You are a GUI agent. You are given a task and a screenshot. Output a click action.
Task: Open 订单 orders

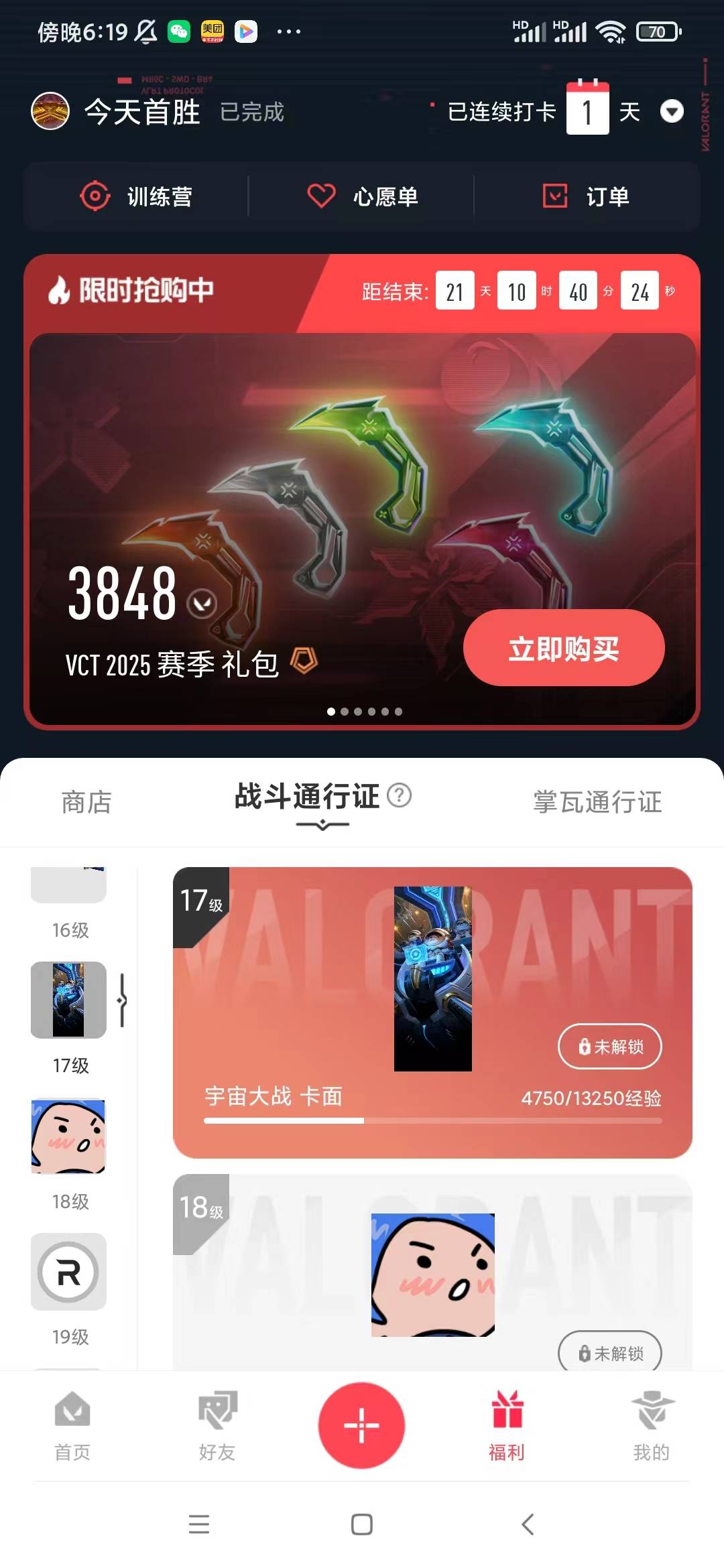tap(586, 196)
